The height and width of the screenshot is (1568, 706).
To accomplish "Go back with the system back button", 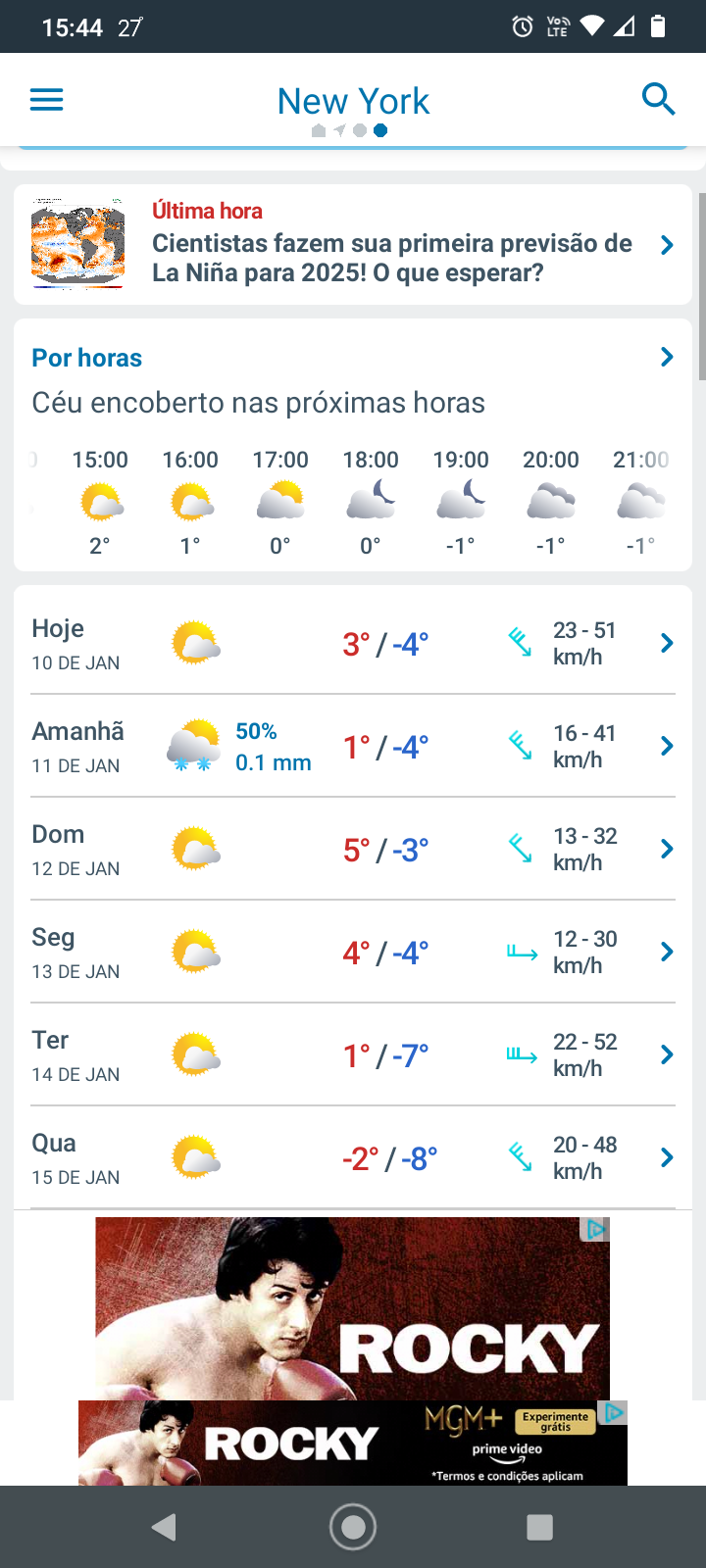I will [x=164, y=1527].
